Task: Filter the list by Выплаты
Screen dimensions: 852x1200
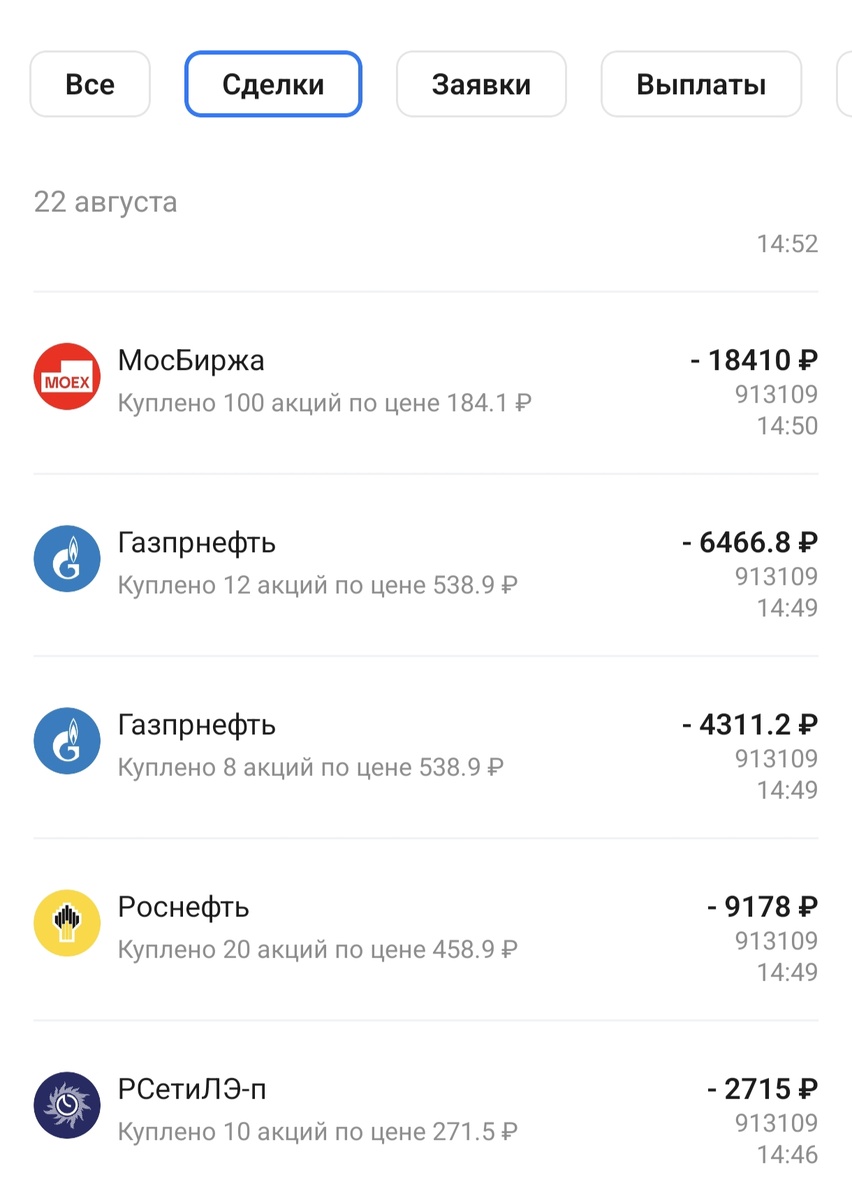Action: coord(701,84)
